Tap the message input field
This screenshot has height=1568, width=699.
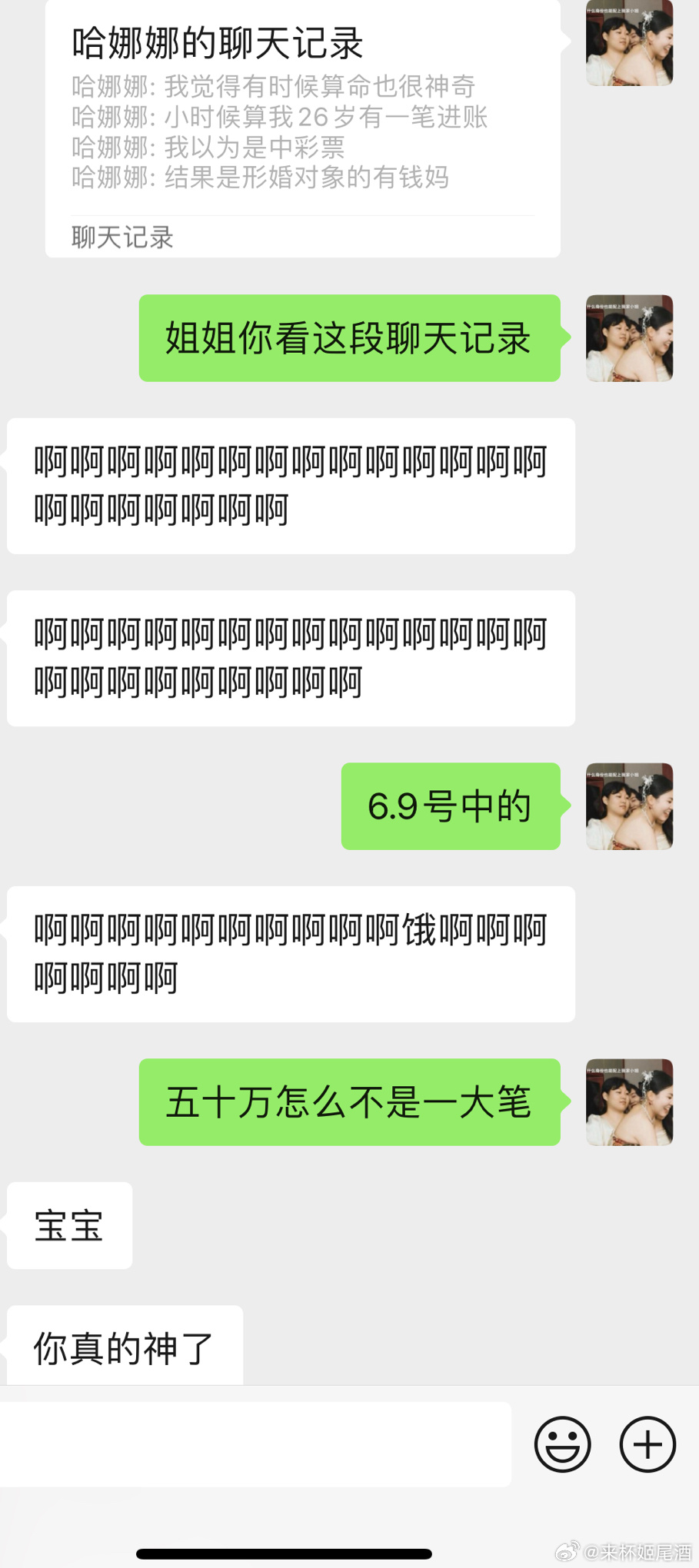coord(255,1443)
